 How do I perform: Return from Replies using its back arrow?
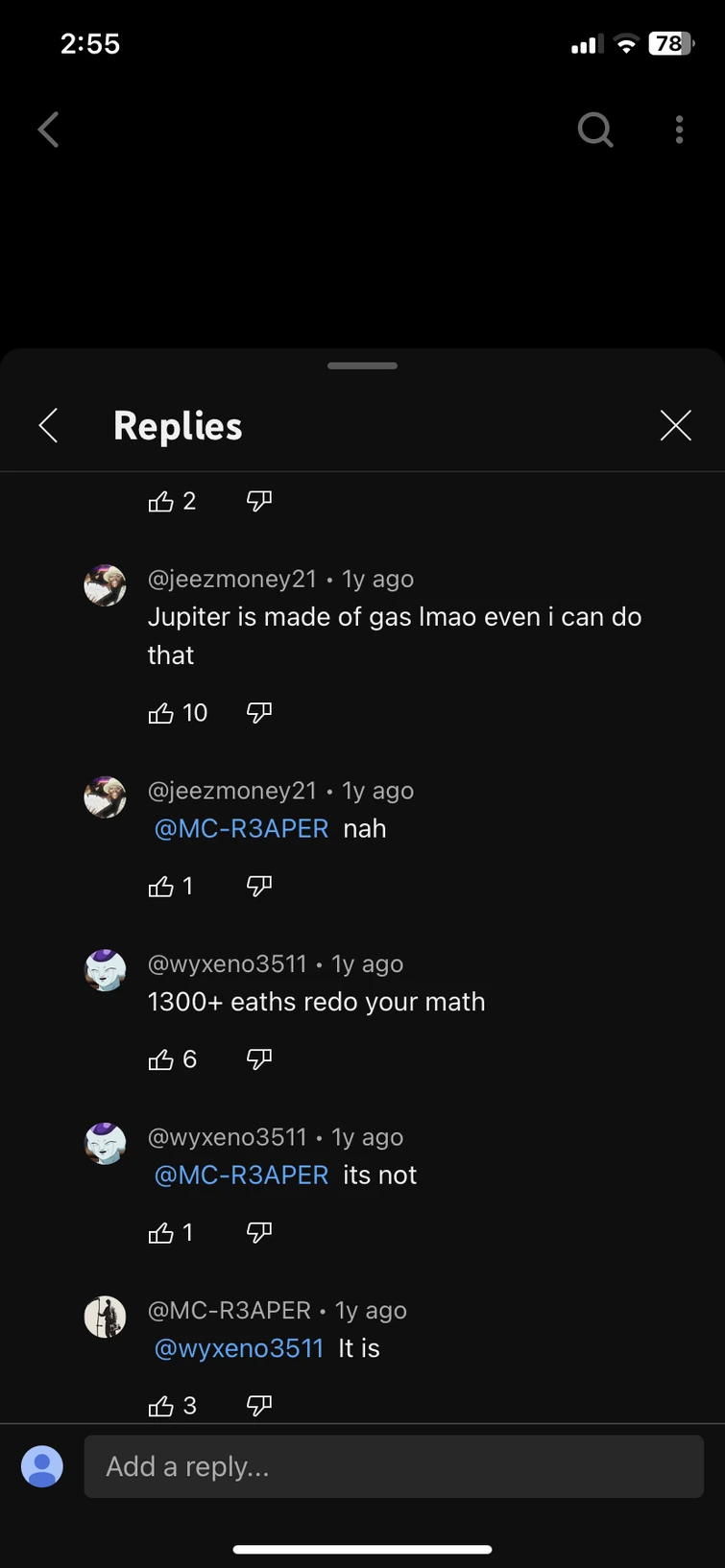tap(49, 425)
